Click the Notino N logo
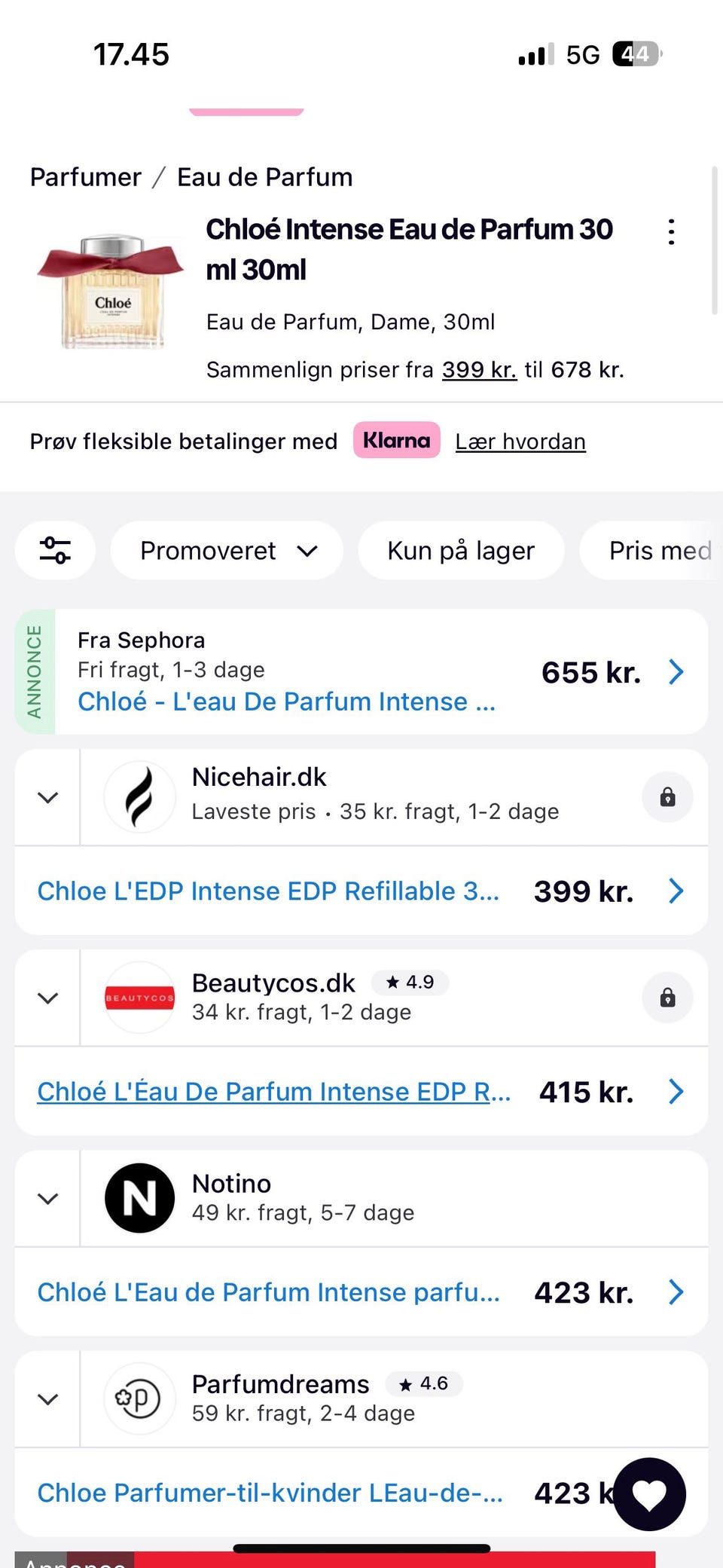Image resolution: width=723 pixels, height=1568 pixels. (x=139, y=1198)
